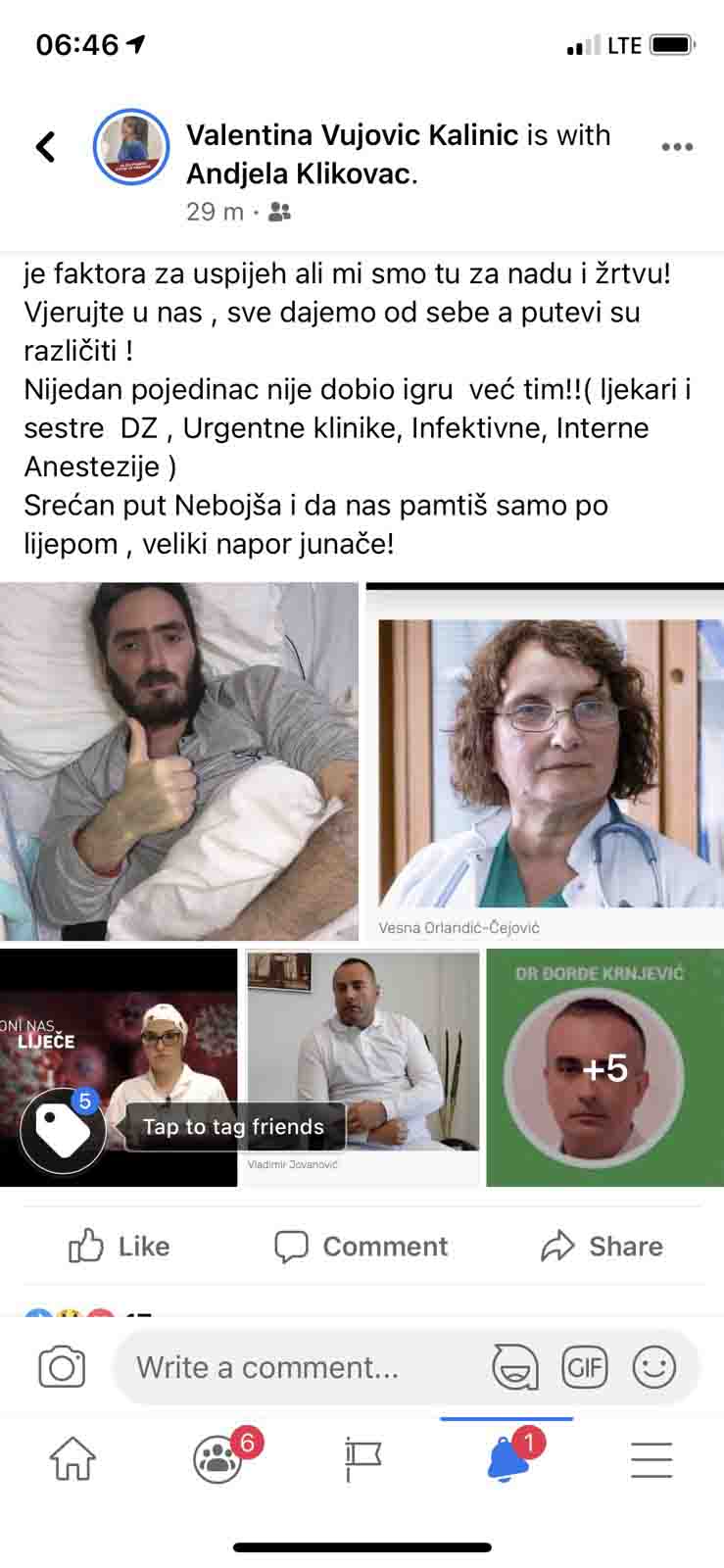
Task: Share this post
Action: [x=602, y=1246]
